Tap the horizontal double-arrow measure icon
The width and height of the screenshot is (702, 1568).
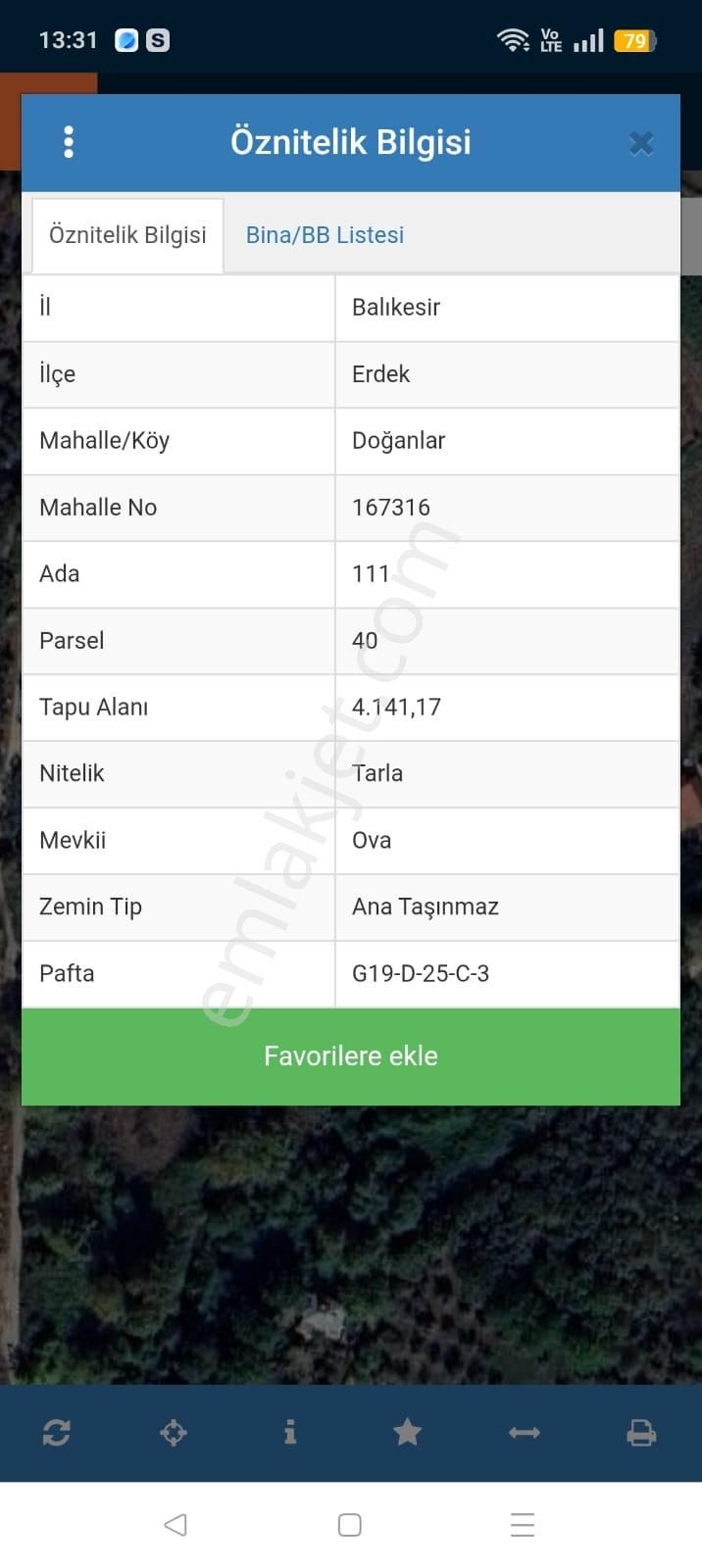click(525, 1433)
